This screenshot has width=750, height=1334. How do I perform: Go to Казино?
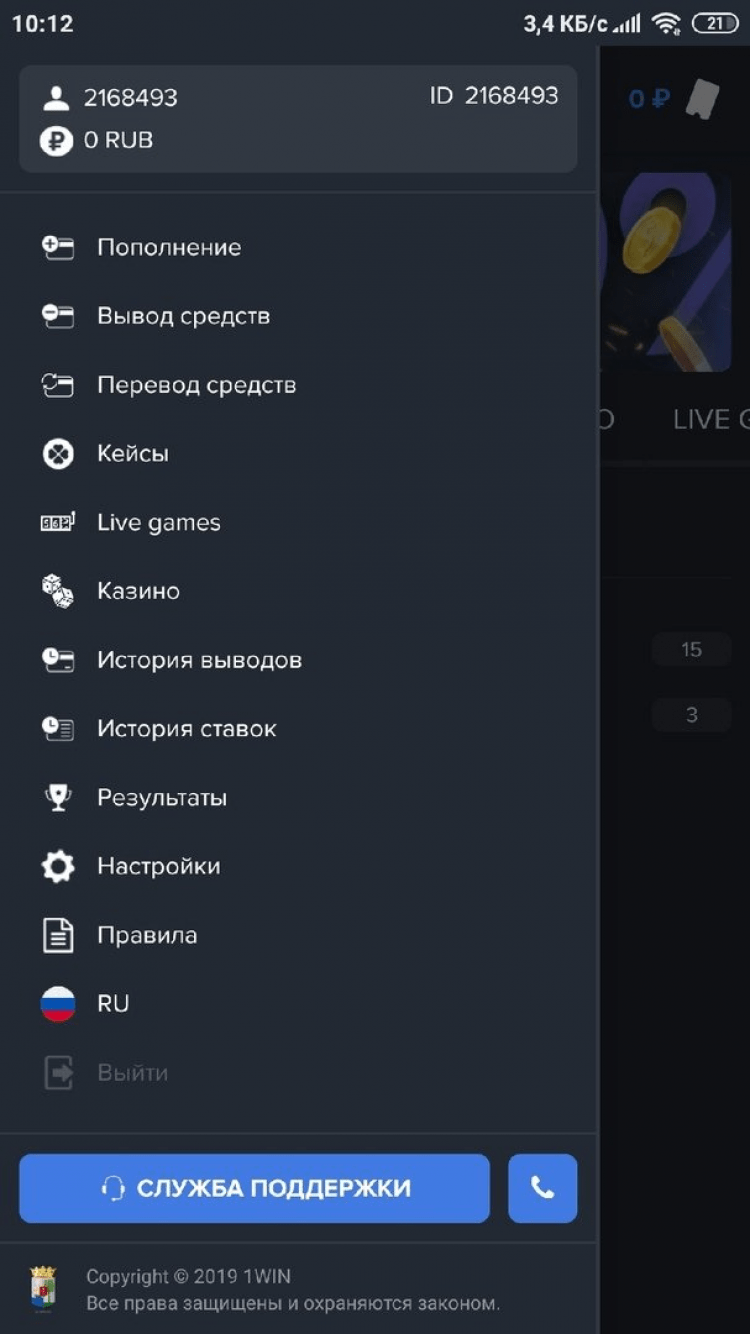(138, 591)
